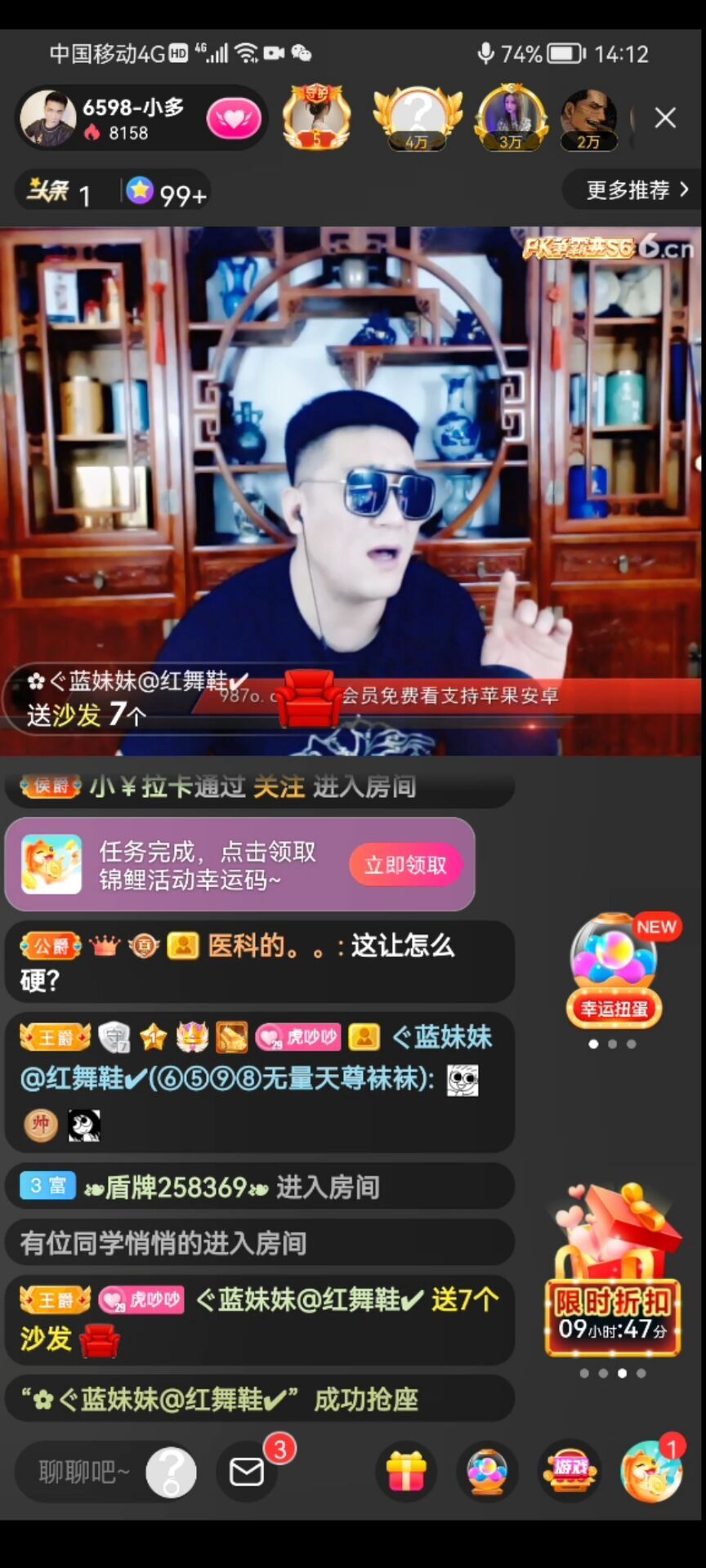Tap 立即领取 to claim the reward
The height and width of the screenshot is (1568, 706).
click(x=405, y=865)
